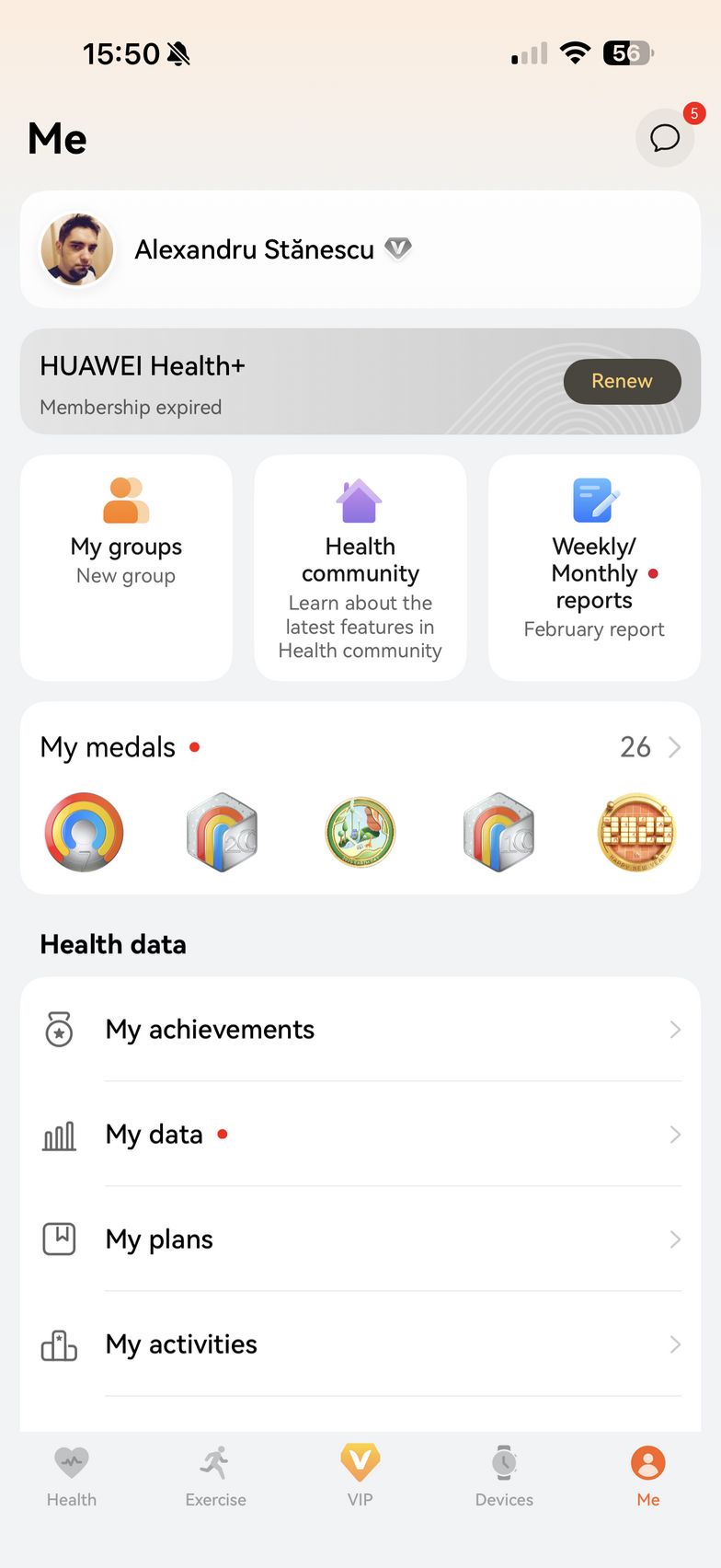This screenshot has height=1568, width=721.
Task: View the Weekly/Monthly reports card
Action: pos(594,567)
